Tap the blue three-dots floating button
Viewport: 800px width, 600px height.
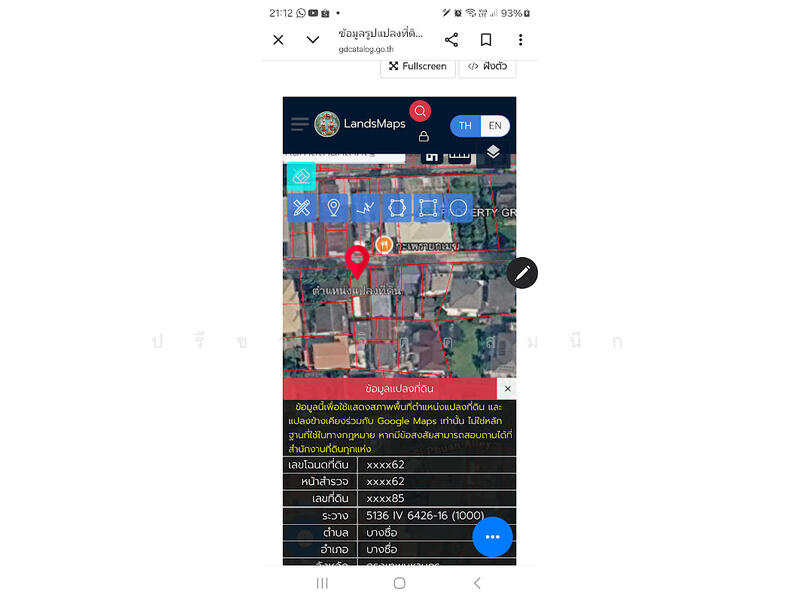tap(492, 537)
